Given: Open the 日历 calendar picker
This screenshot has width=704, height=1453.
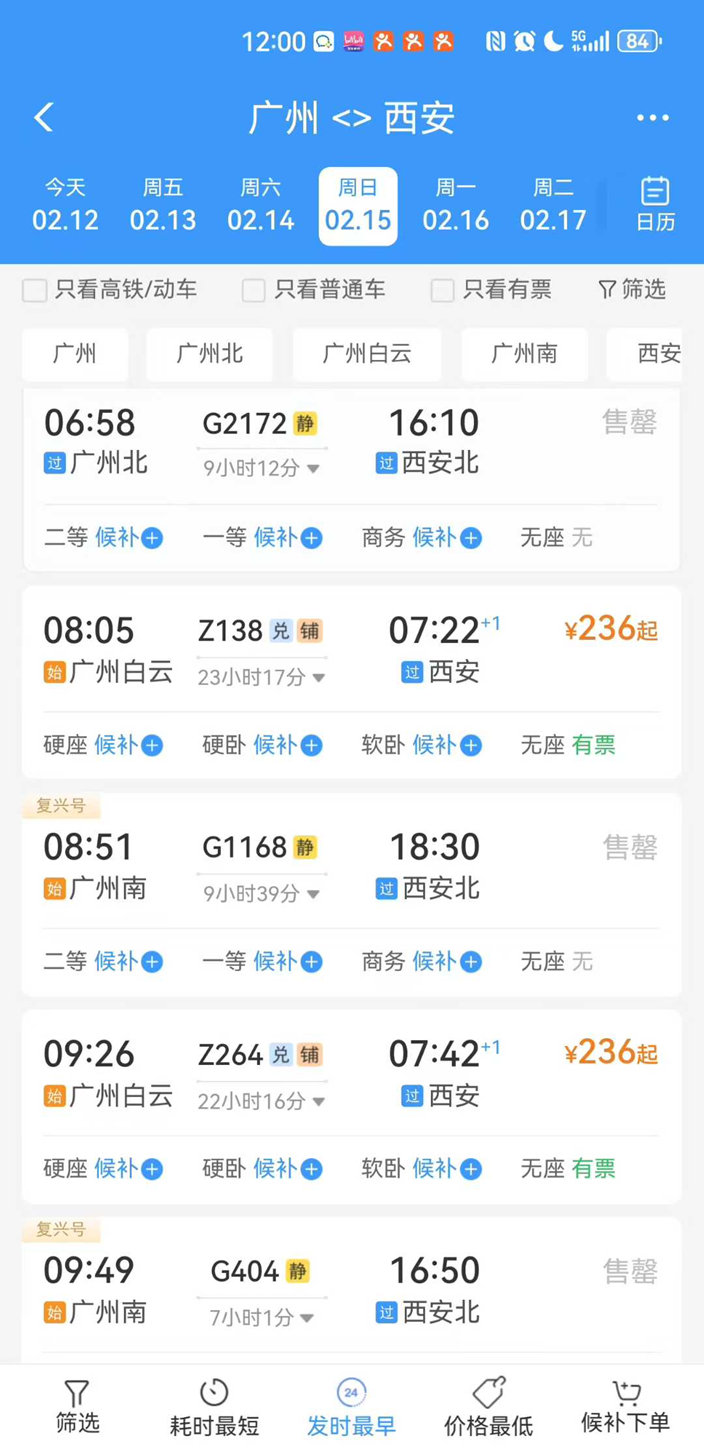Looking at the screenshot, I should tap(655, 204).
